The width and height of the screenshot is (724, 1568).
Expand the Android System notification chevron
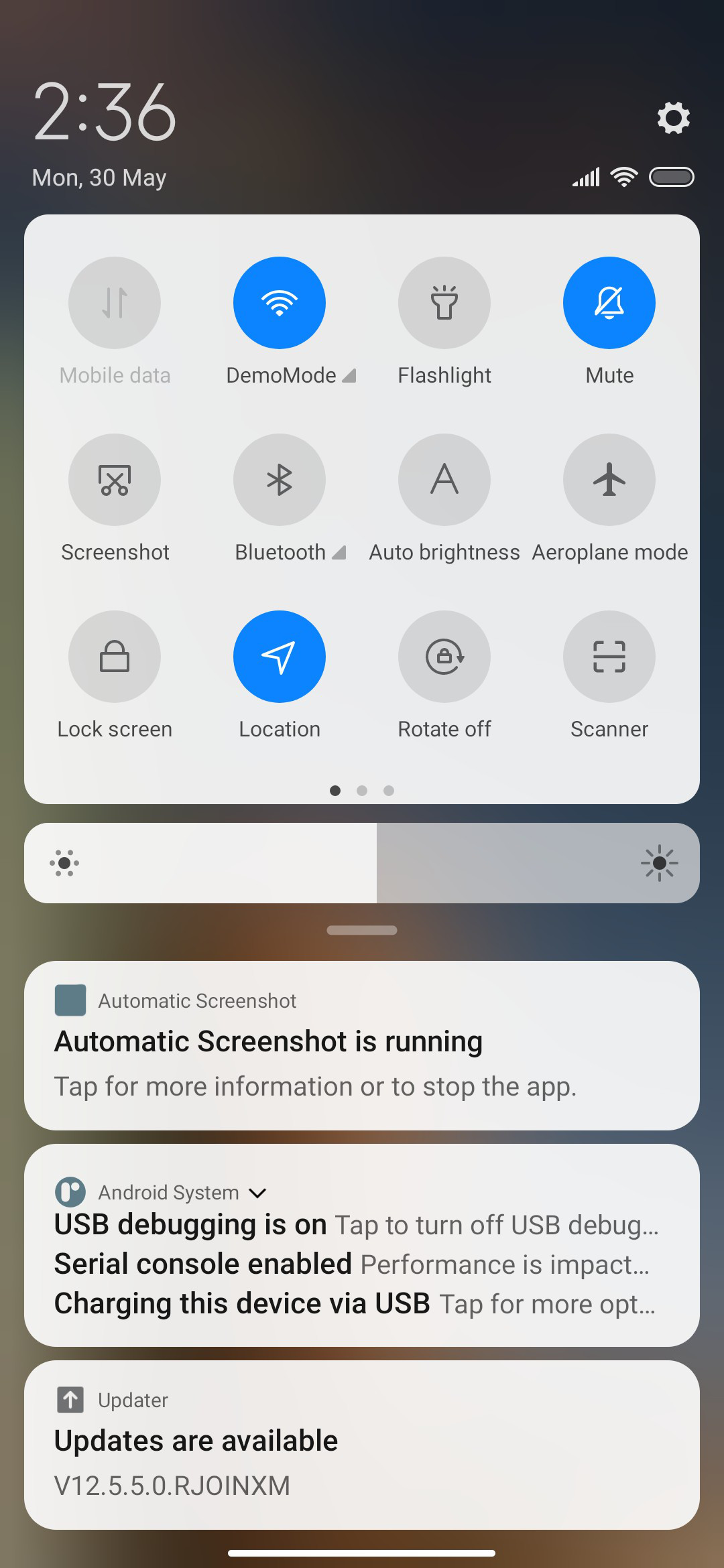[257, 1193]
